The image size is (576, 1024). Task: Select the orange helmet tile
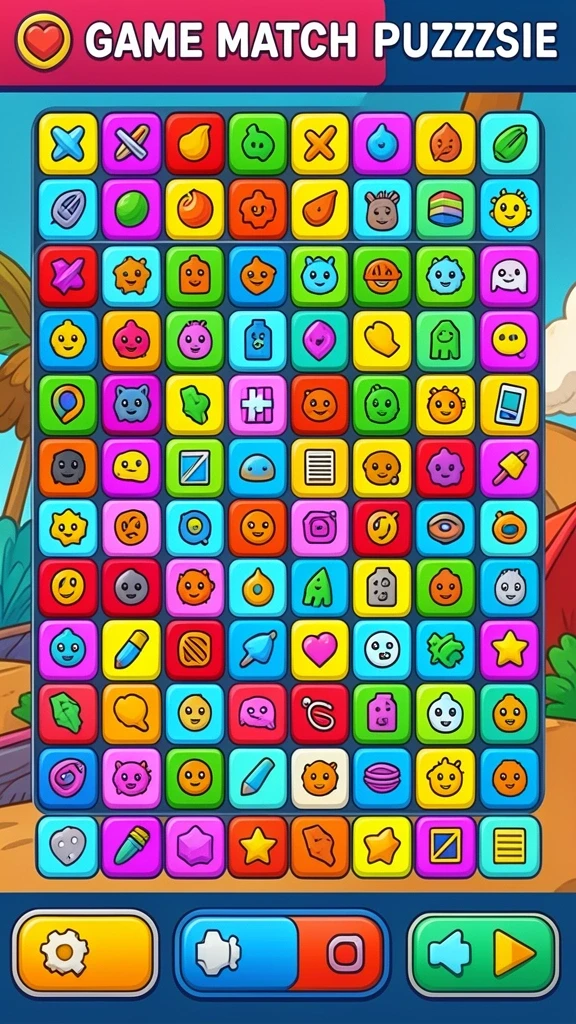[x=382, y=276]
